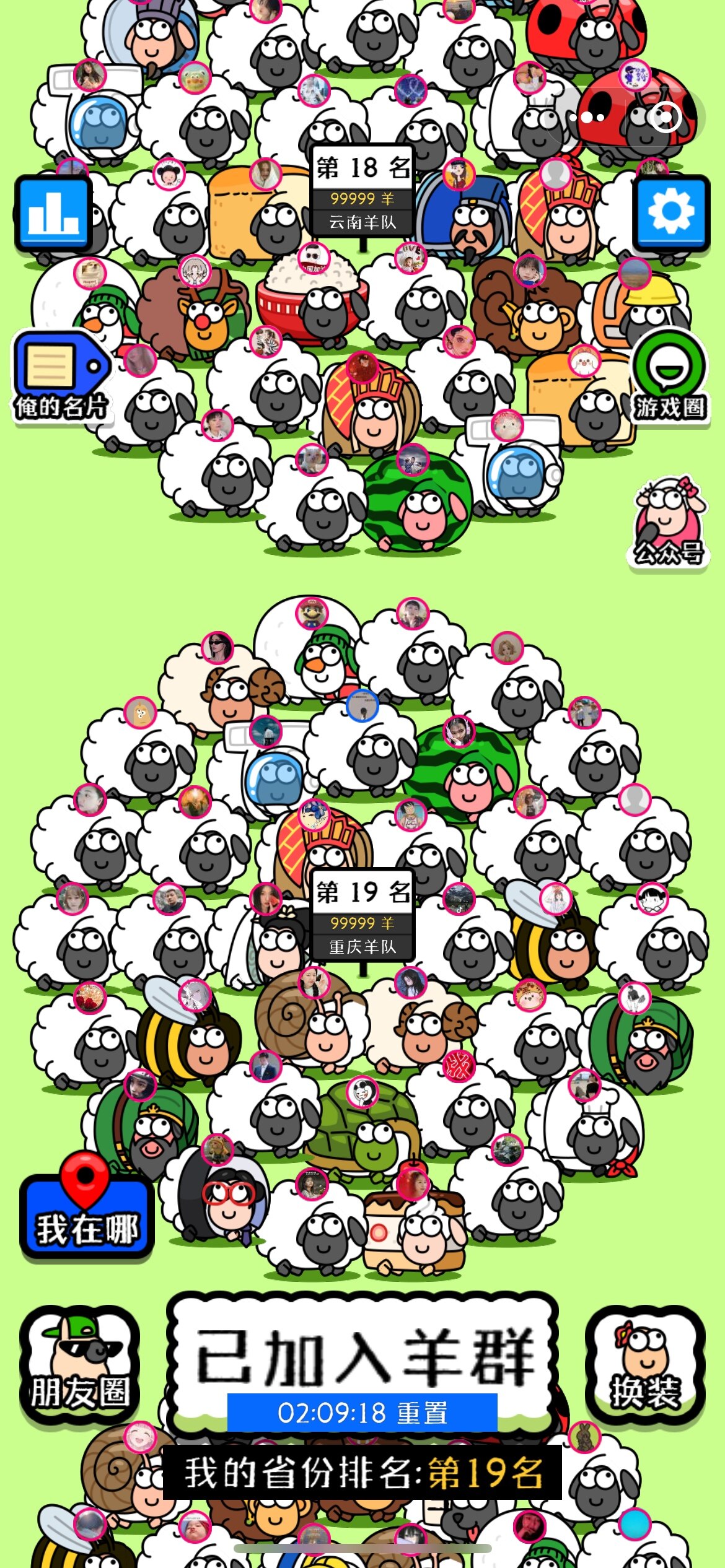Close the mini program
Image resolution: width=725 pixels, height=1568 pixels.
[x=667, y=117]
